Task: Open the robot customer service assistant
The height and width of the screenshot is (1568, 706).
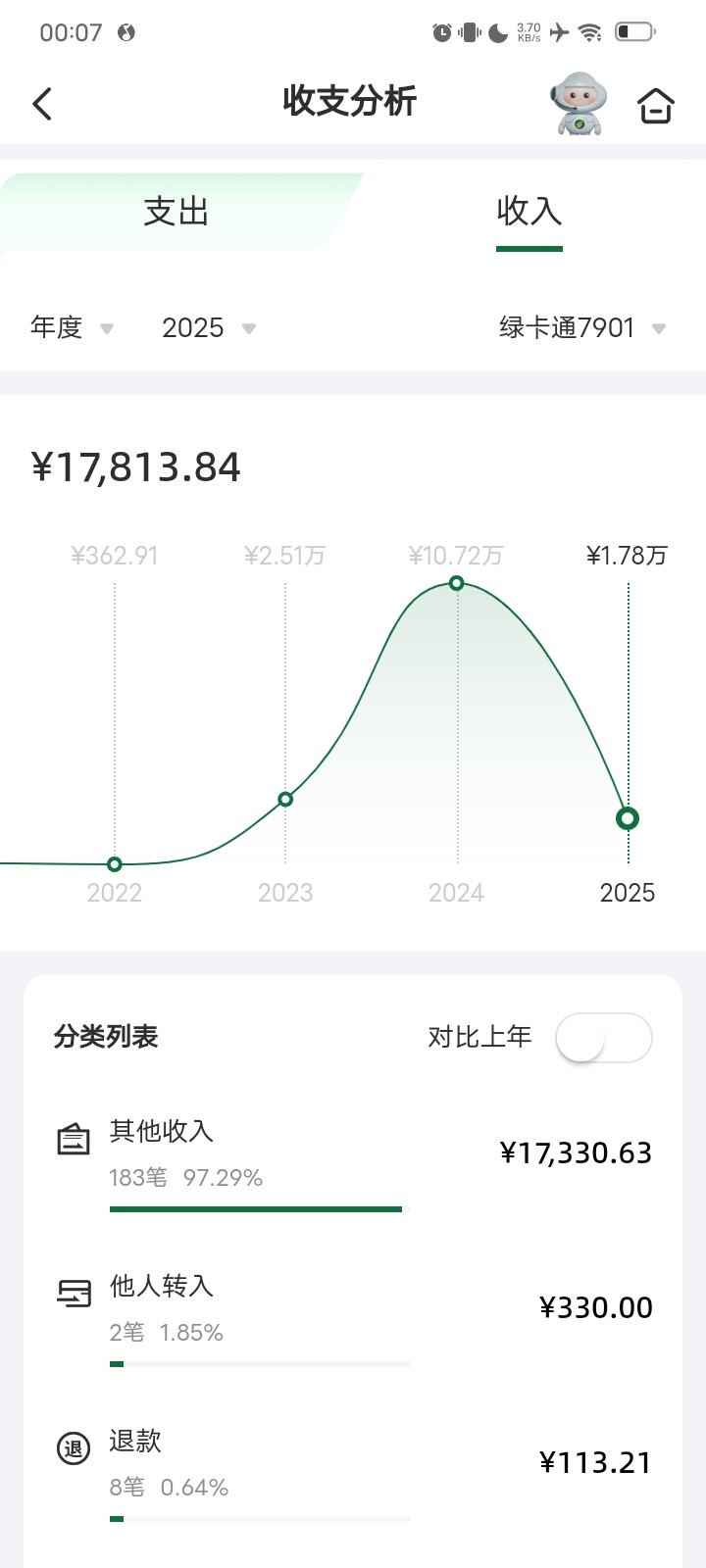Action: [x=579, y=103]
